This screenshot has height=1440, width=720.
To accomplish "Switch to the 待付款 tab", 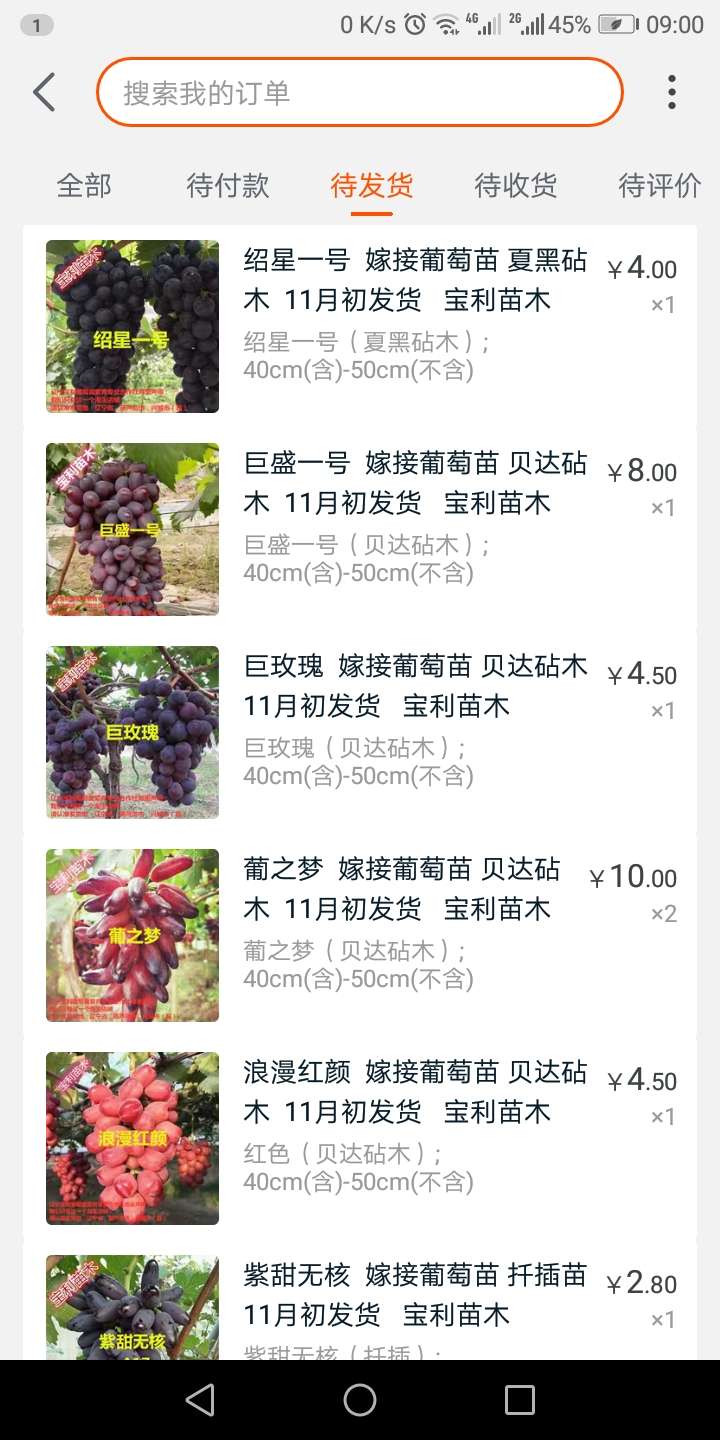I will (x=228, y=186).
